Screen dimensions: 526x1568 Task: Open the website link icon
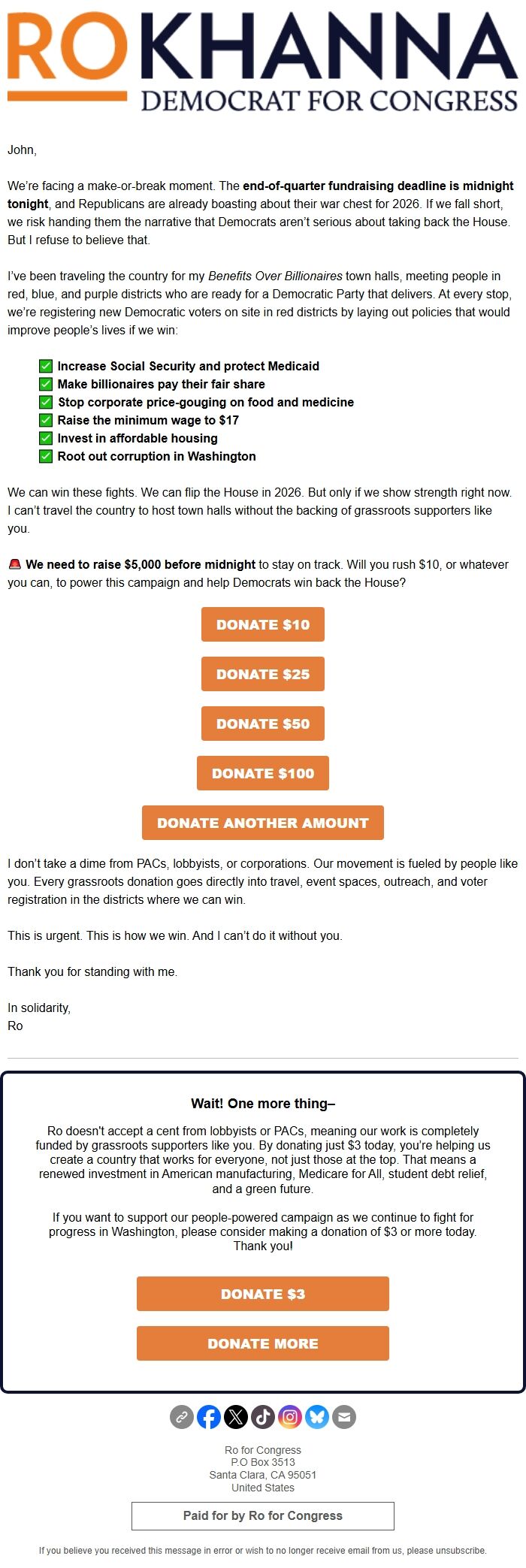click(x=182, y=1417)
